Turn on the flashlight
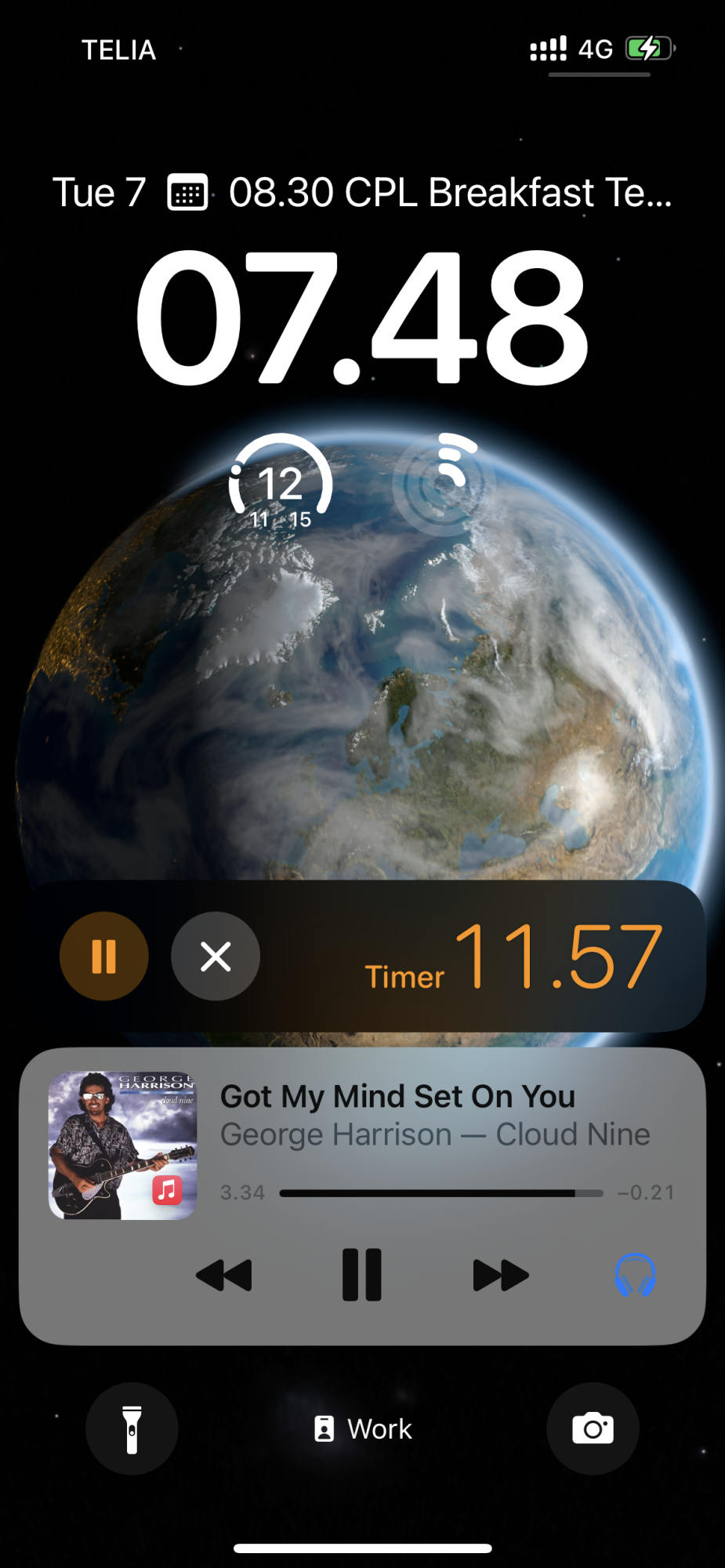This screenshot has height=1568, width=725. pos(132,1428)
